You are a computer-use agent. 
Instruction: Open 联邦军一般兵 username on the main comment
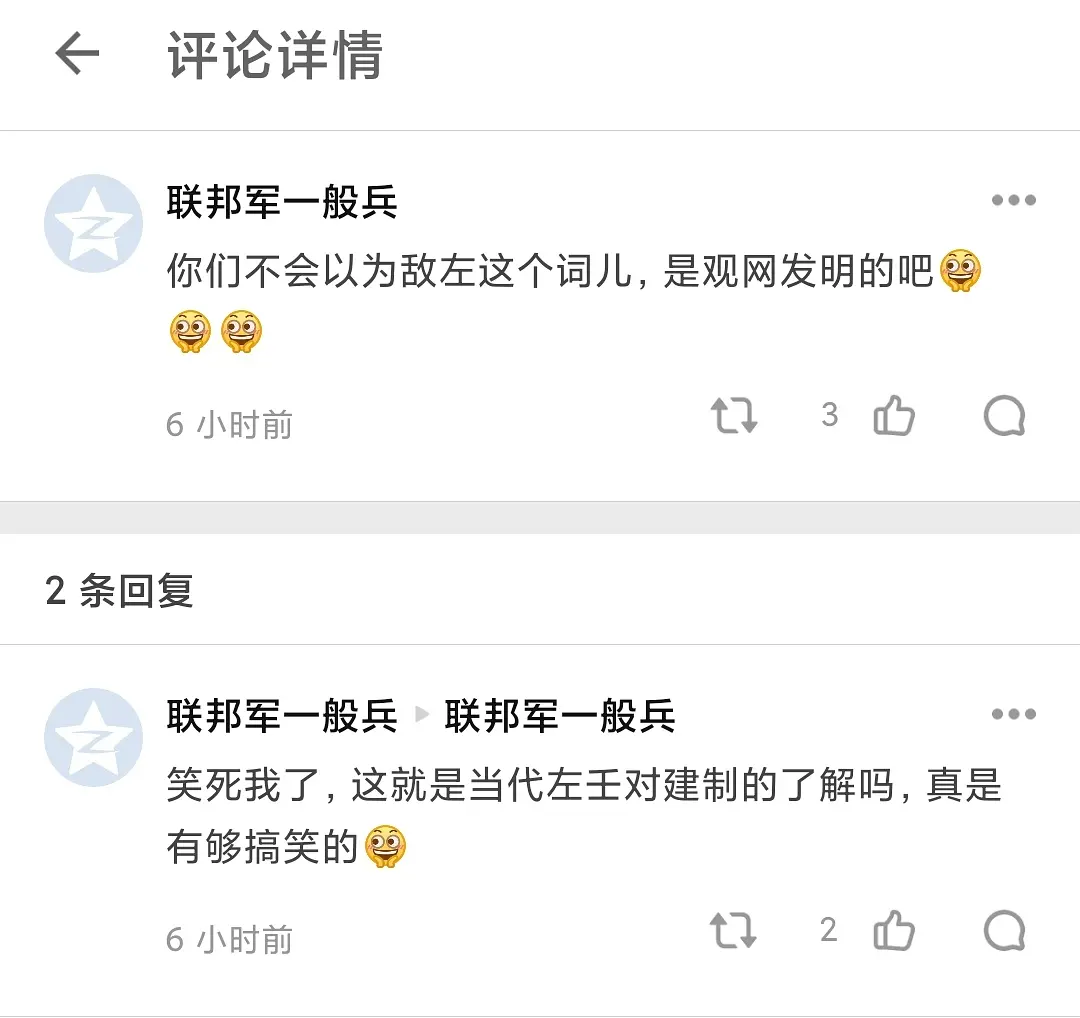pos(282,203)
